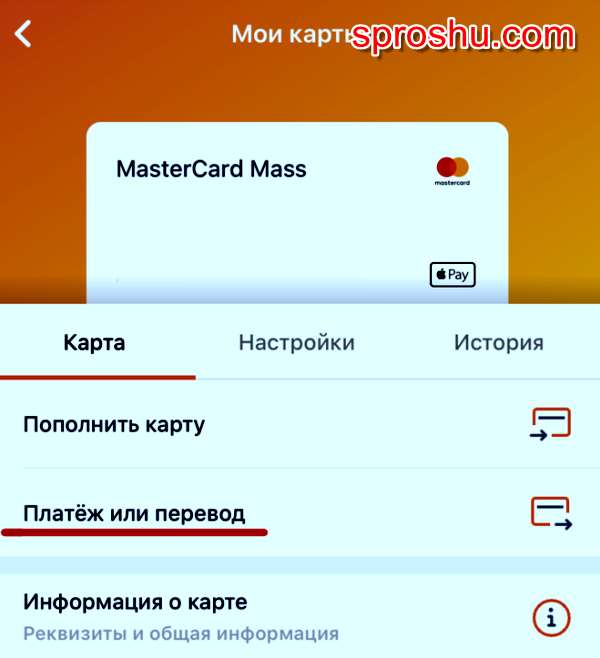Switch to the Настройки tab
Image resolution: width=600 pixels, height=658 pixels.
(296, 343)
